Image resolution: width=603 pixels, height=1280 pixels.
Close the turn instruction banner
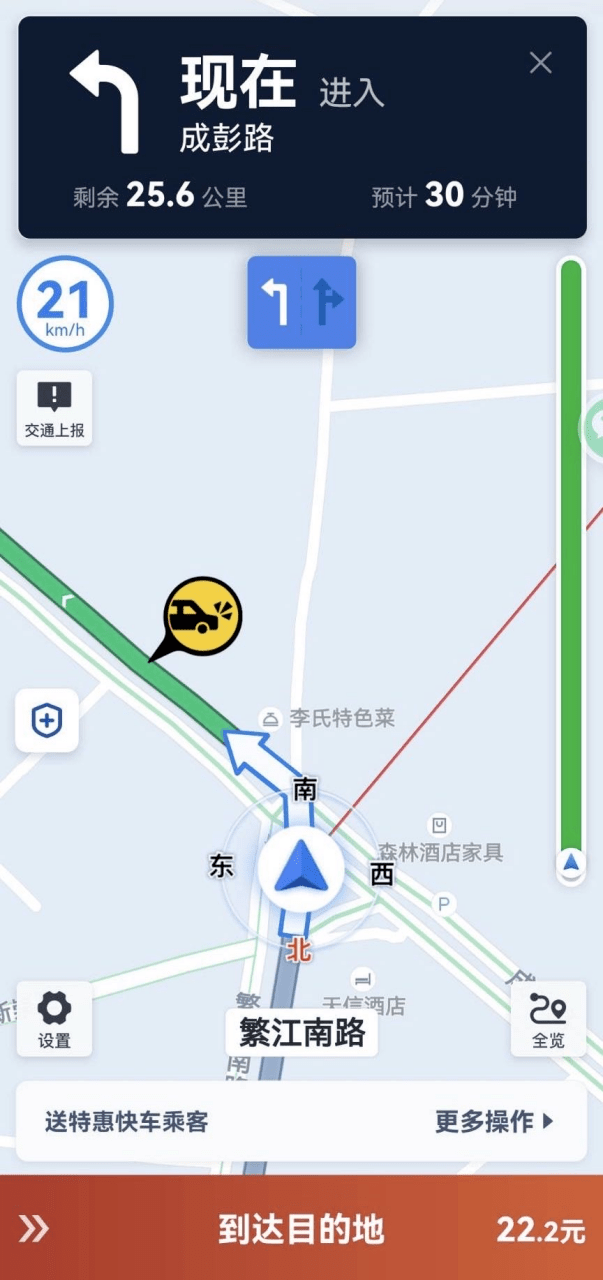click(x=540, y=63)
